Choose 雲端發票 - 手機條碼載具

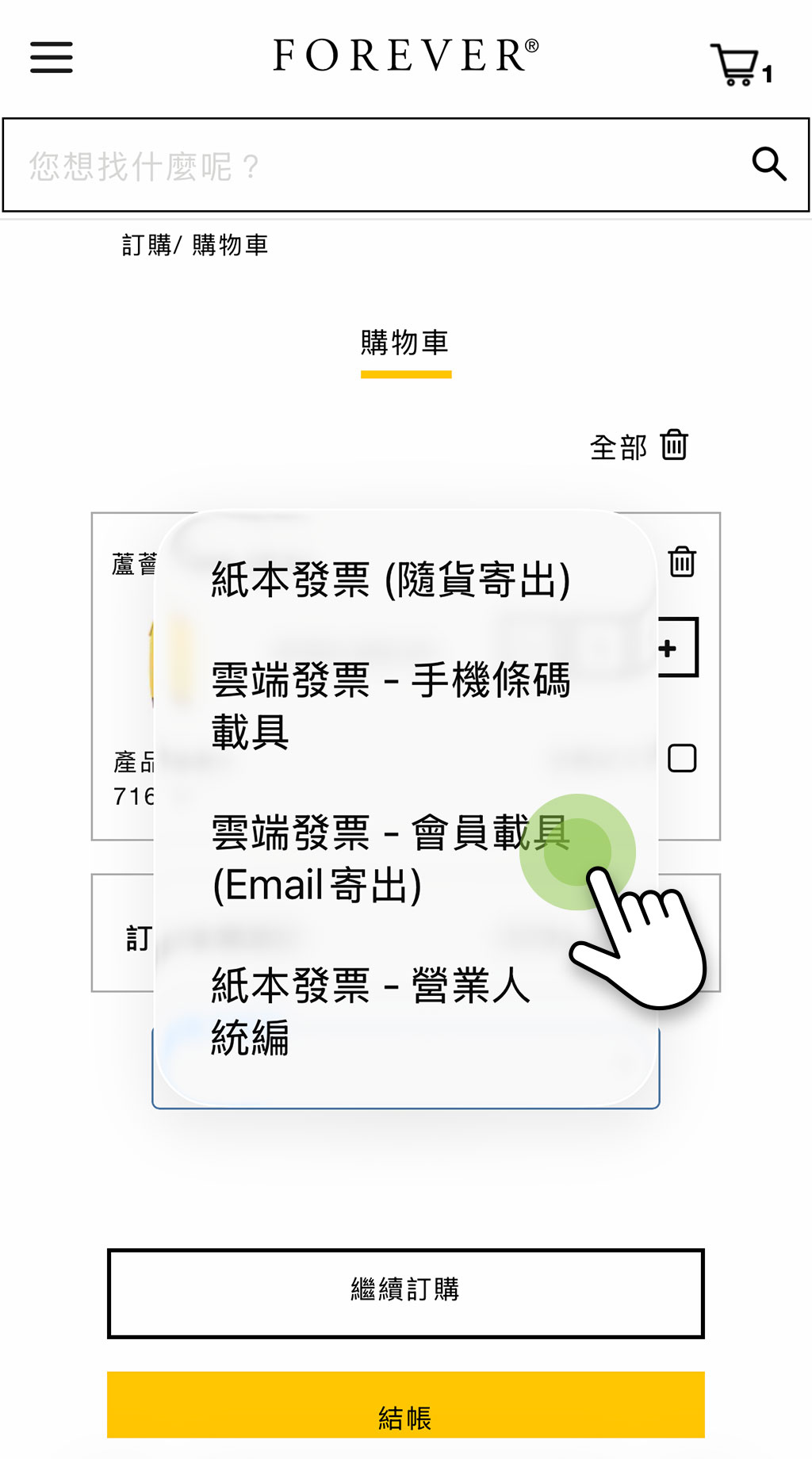coord(390,706)
